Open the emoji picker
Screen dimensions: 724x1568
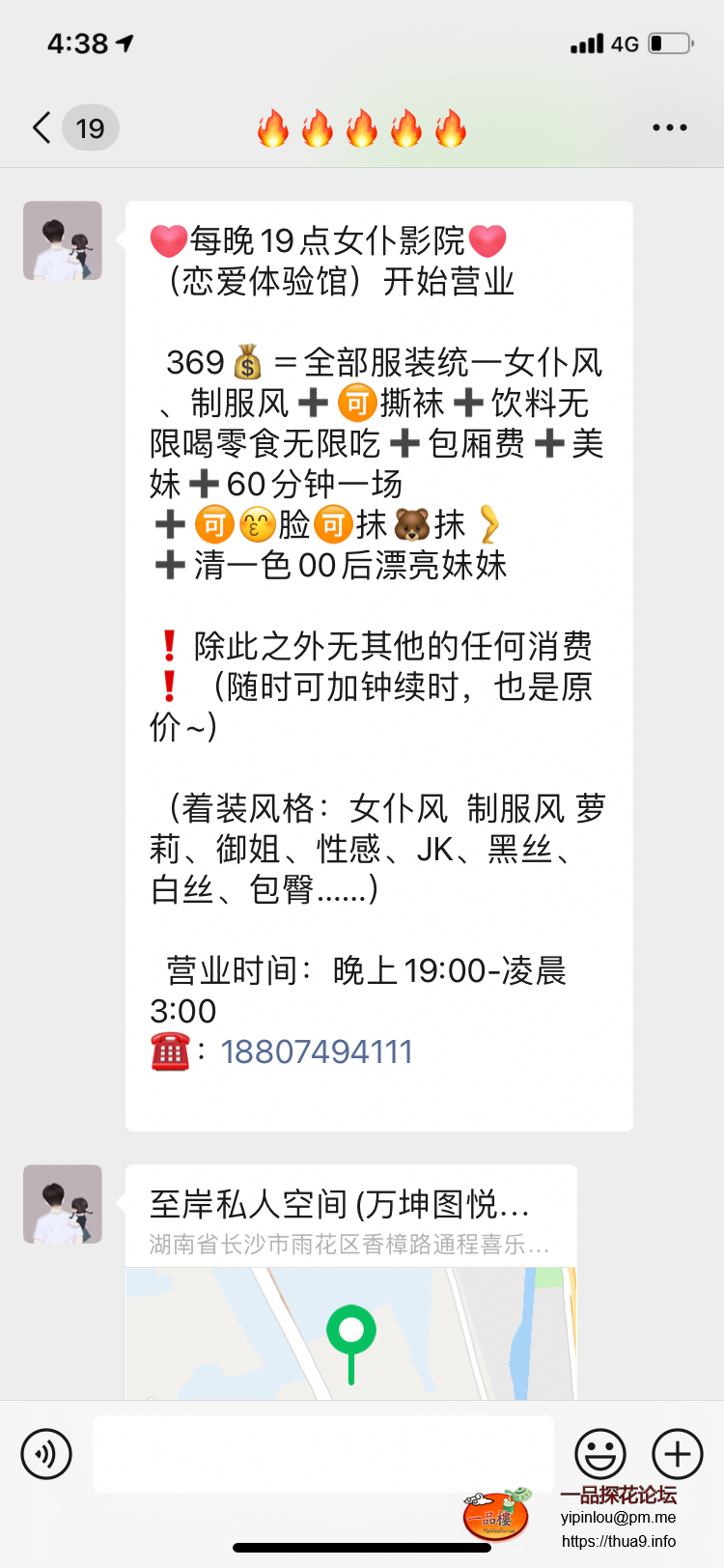600,1453
